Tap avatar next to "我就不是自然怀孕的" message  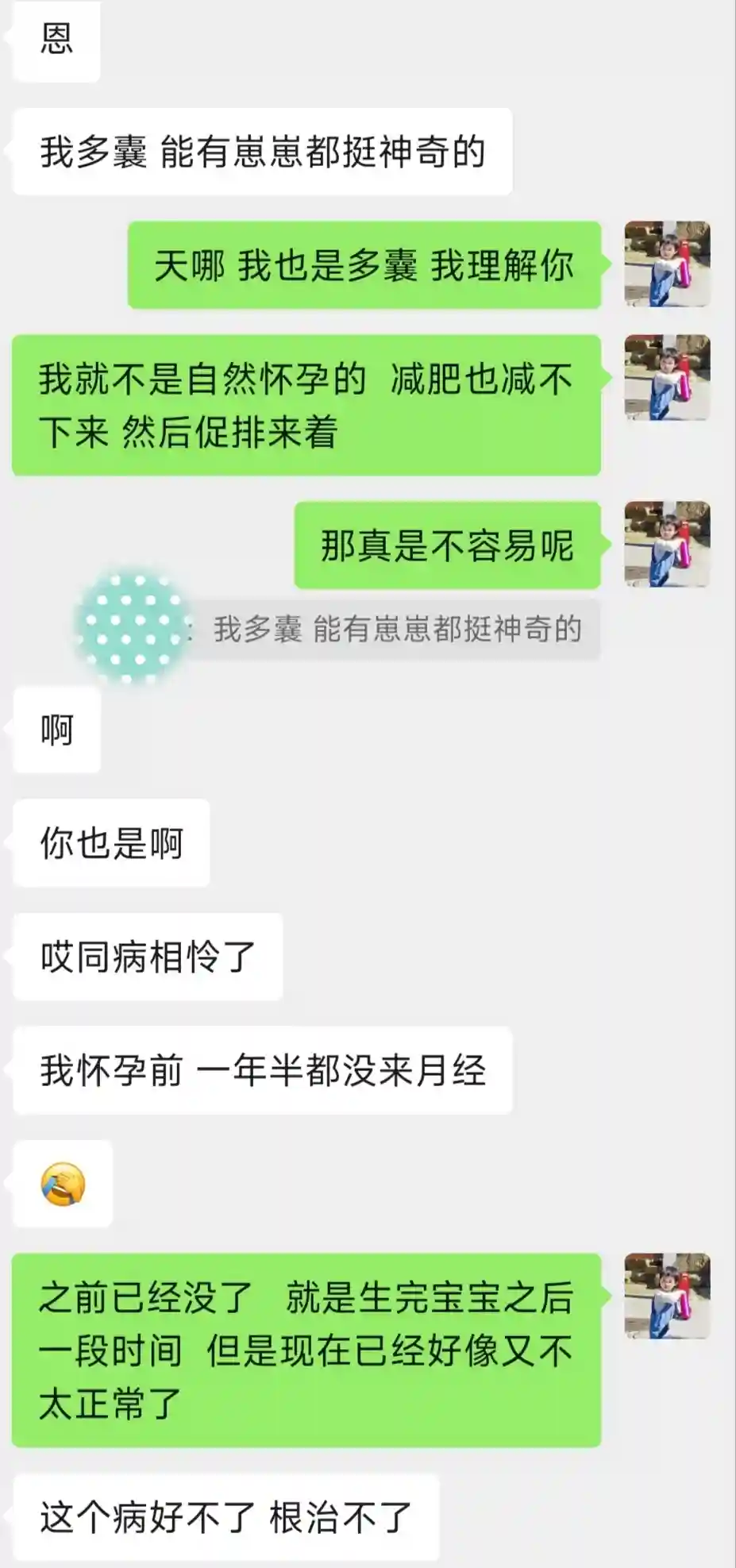pos(667,378)
